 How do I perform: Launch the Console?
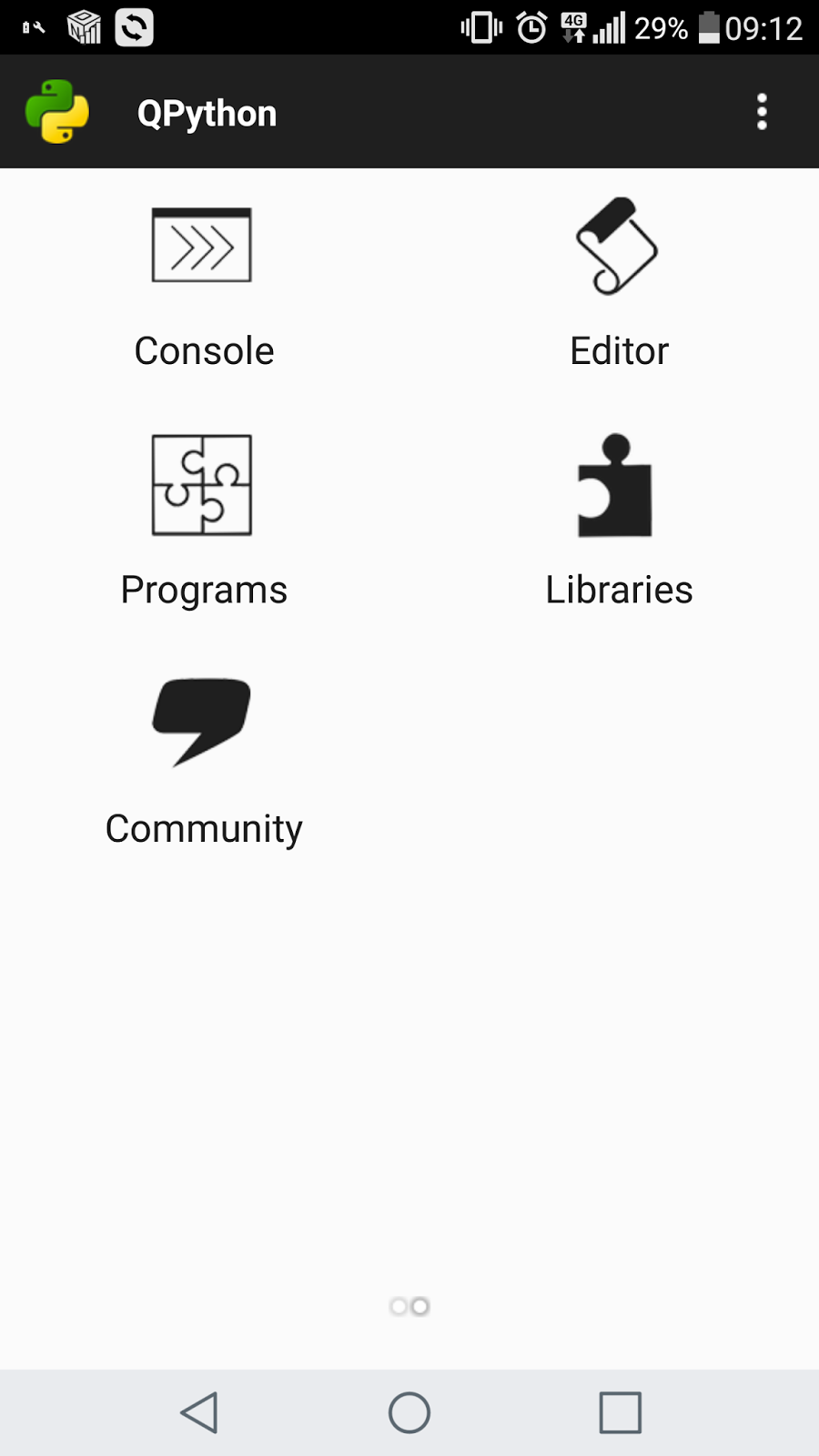pos(203,288)
